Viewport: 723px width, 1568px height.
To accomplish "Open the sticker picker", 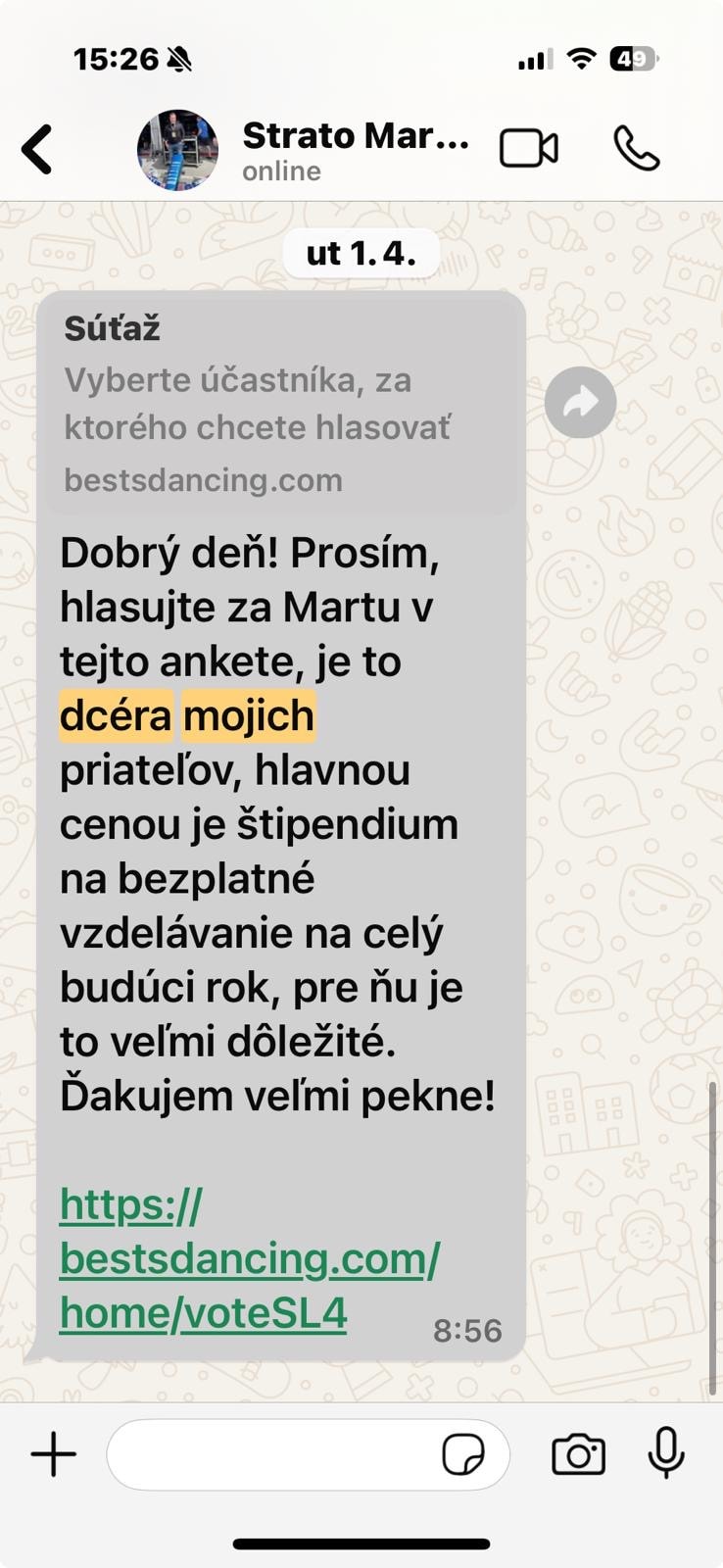I will (x=462, y=1454).
